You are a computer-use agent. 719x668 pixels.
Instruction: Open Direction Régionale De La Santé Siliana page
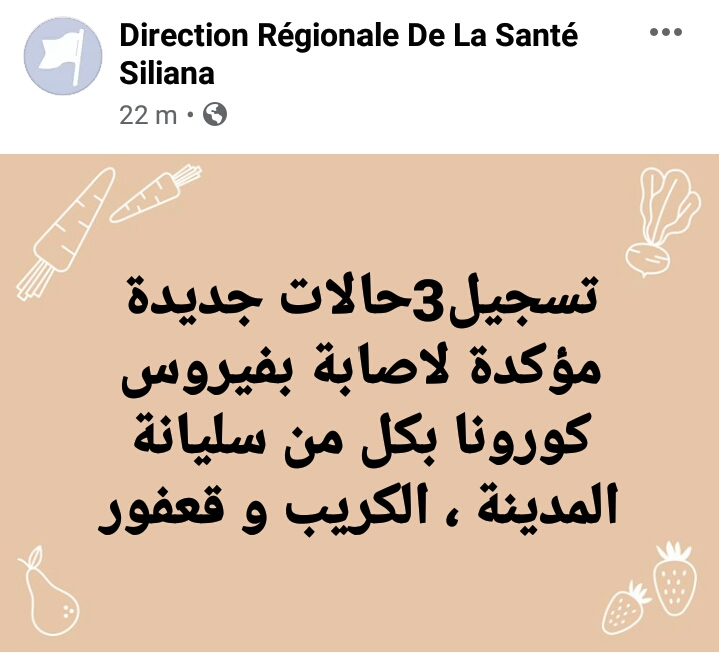[348, 37]
